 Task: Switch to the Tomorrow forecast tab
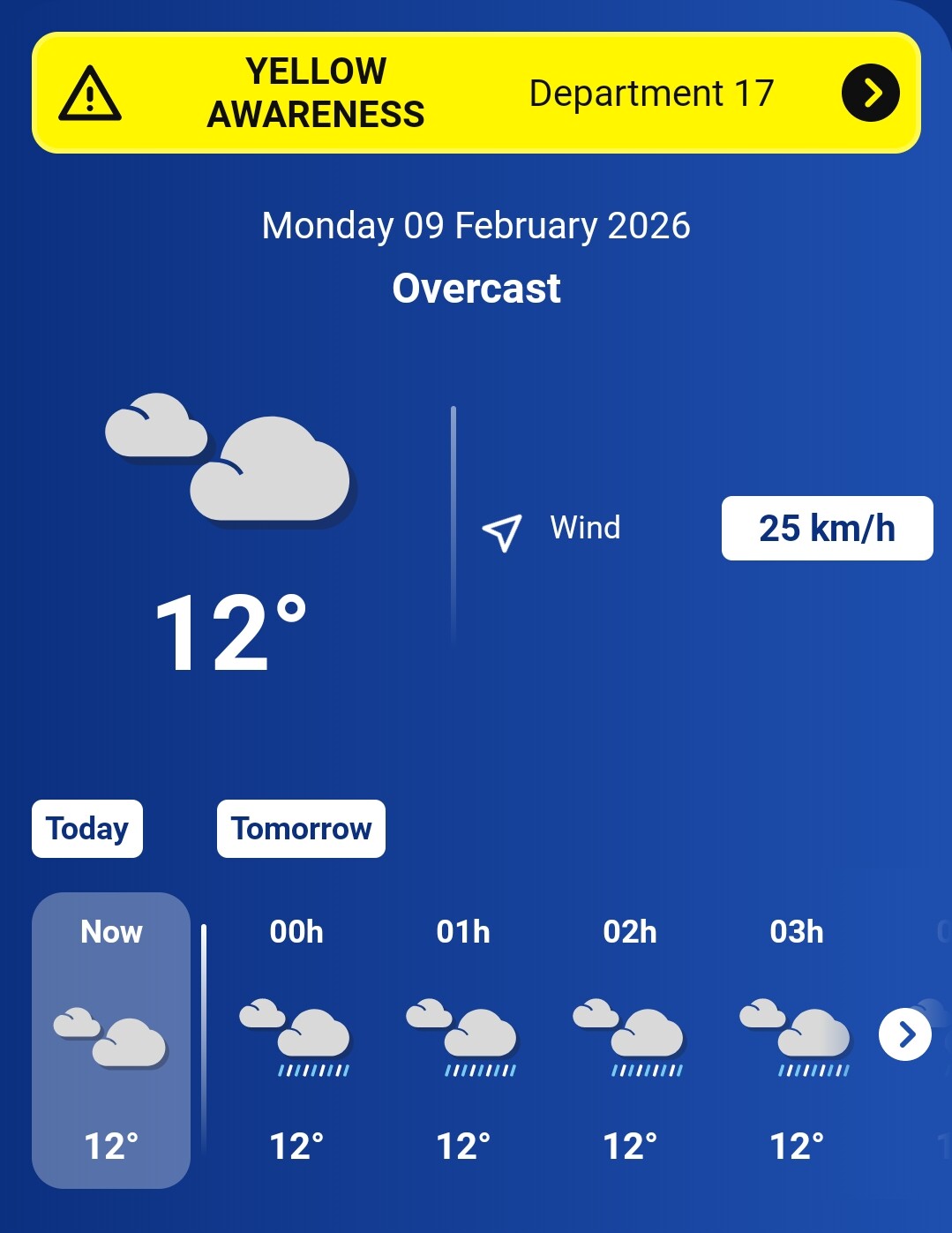(x=301, y=829)
